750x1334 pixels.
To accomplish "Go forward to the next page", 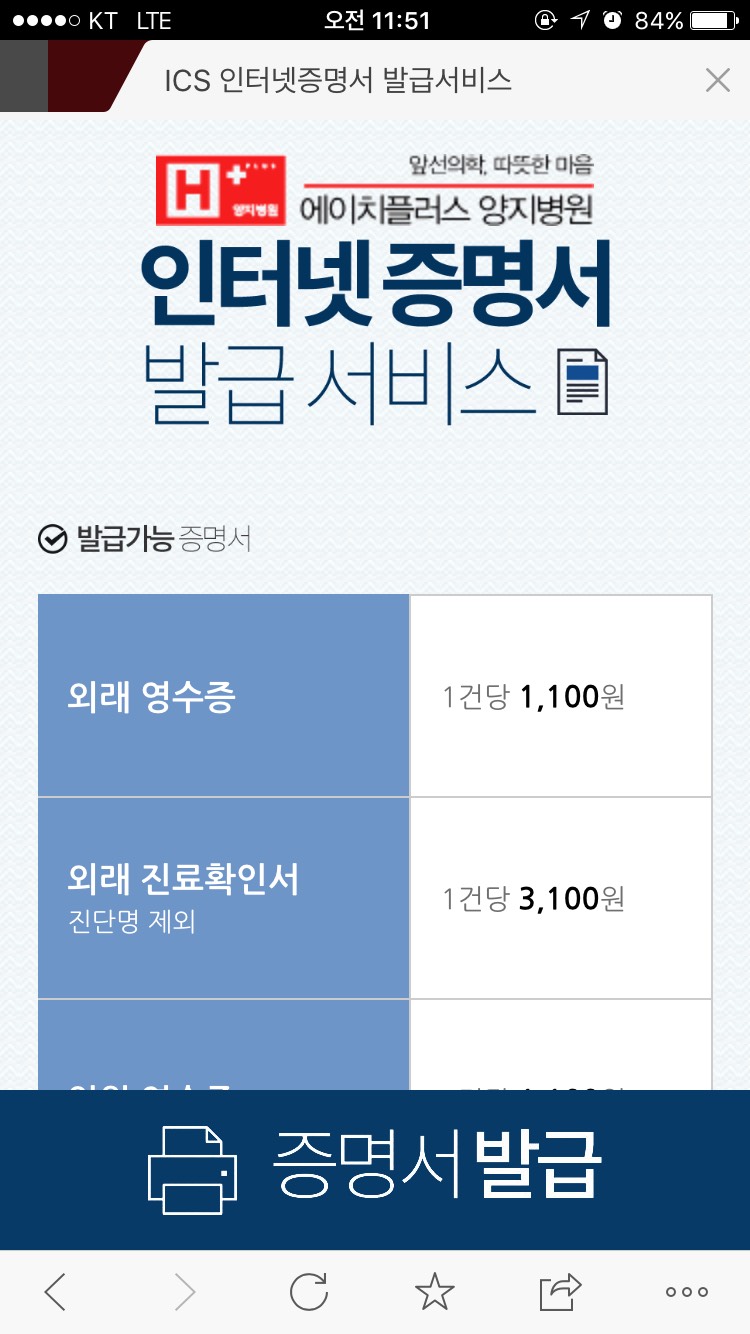I will pos(184,1292).
